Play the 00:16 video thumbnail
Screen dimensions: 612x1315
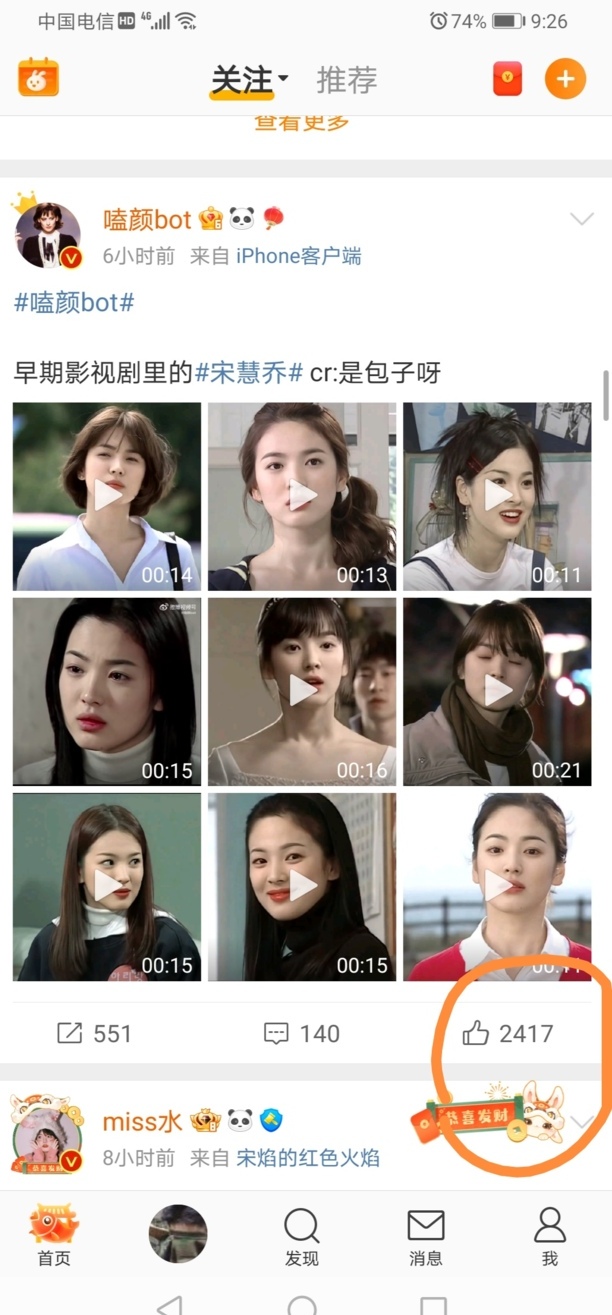click(302, 690)
